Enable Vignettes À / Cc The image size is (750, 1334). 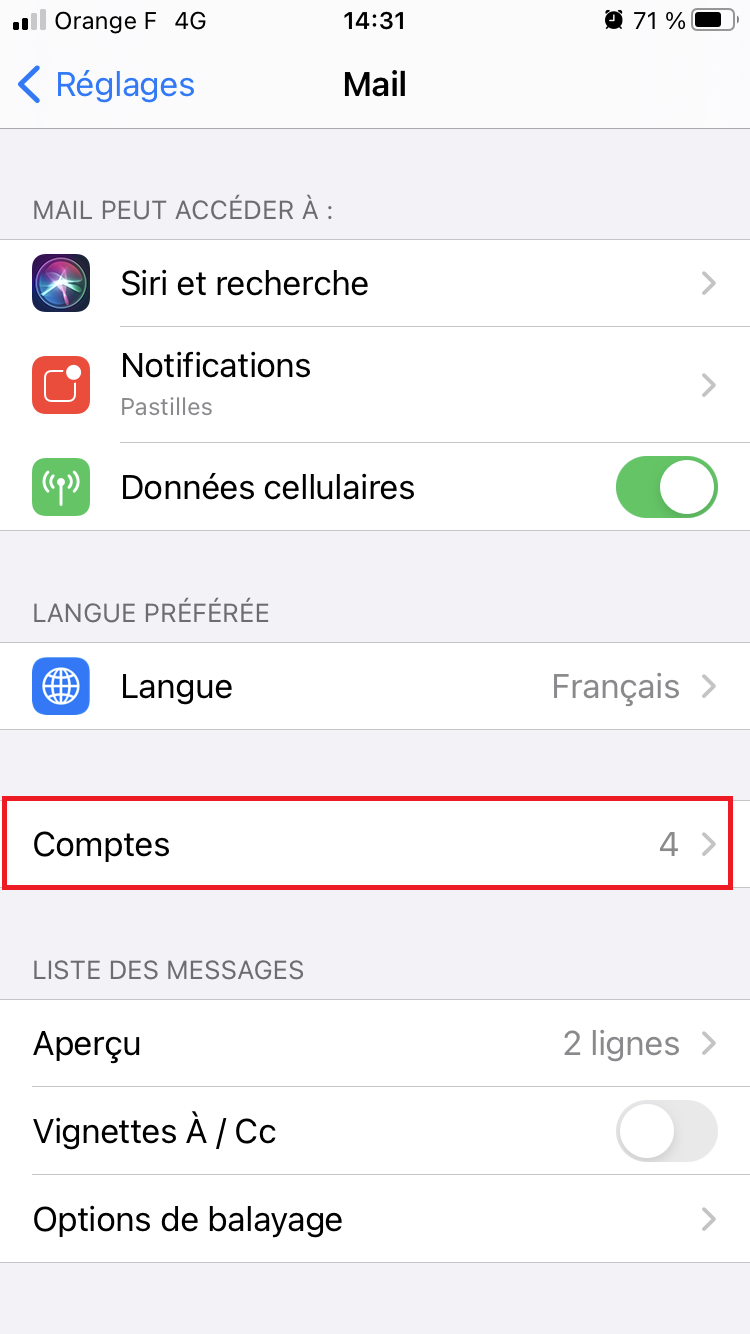(666, 1132)
